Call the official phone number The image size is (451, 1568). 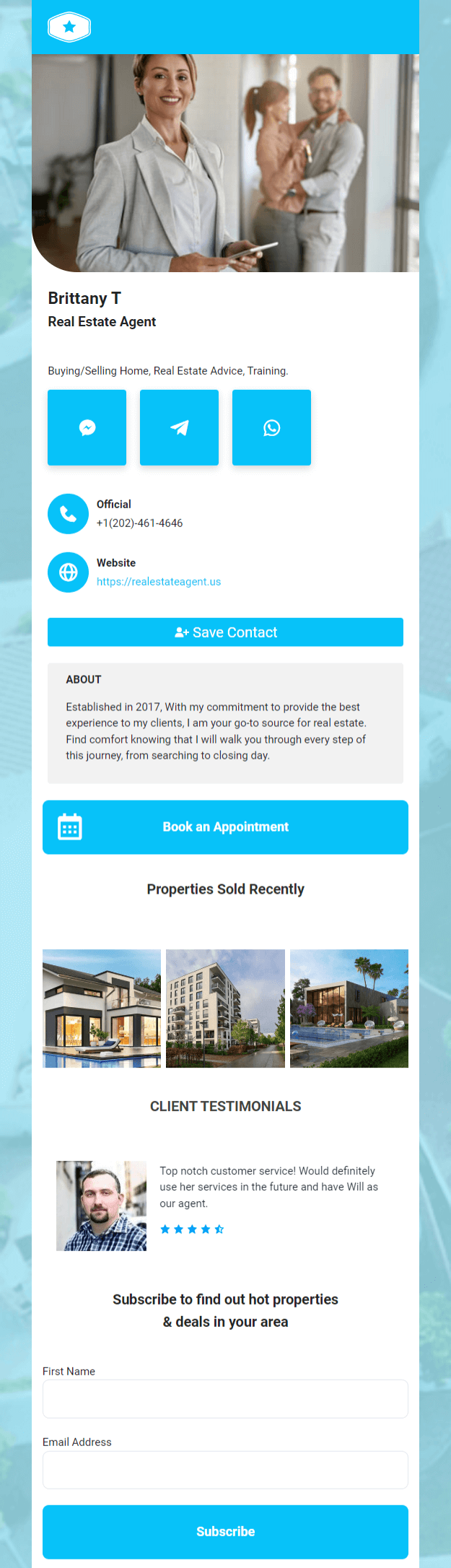[139, 523]
